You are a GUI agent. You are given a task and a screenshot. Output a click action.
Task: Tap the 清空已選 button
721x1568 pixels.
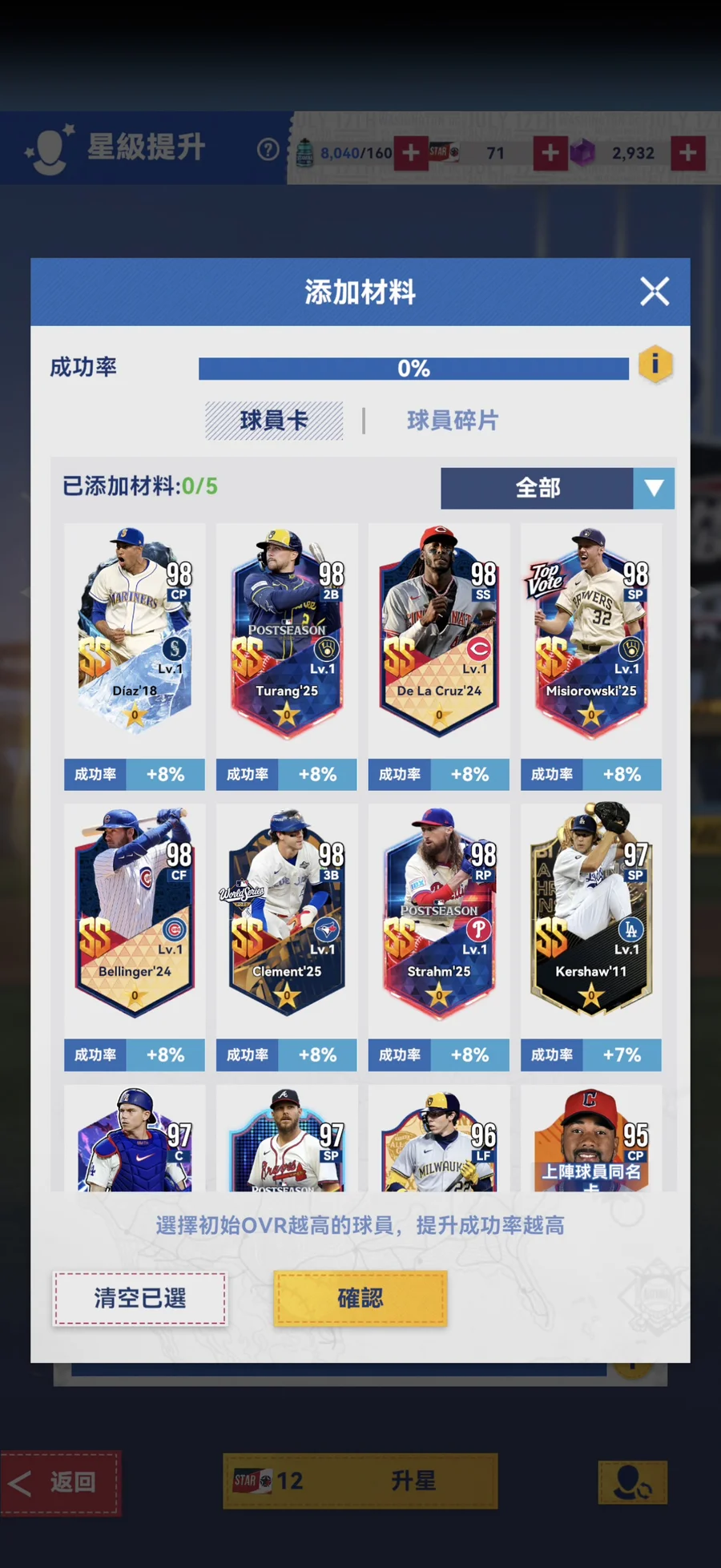(x=140, y=1298)
